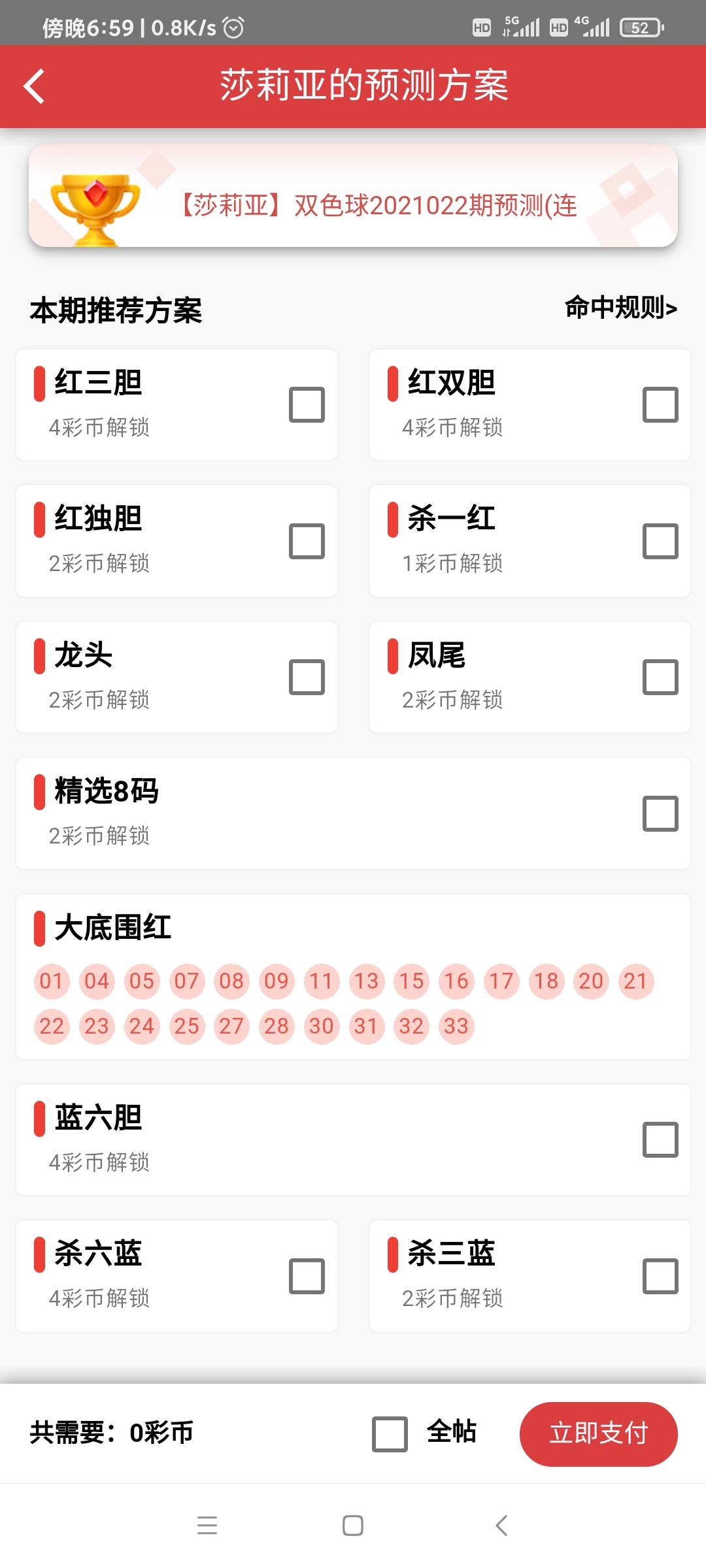Toggle the 全帖 select-all checkbox
This screenshot has height=1568, width=706.
390,1434
